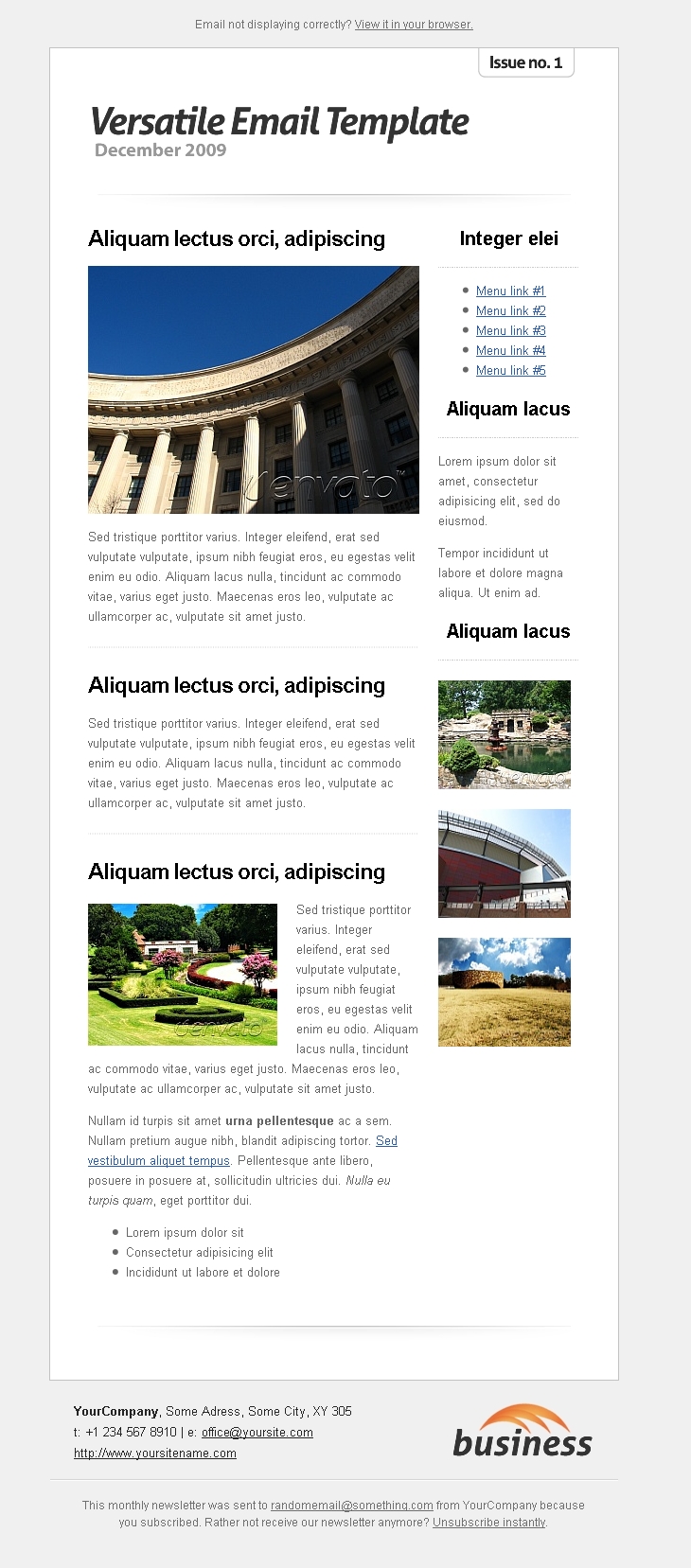This screenshot has height=1568, width=691.
Task: Follow Menu link #5
Action: [x=510, y=371]
